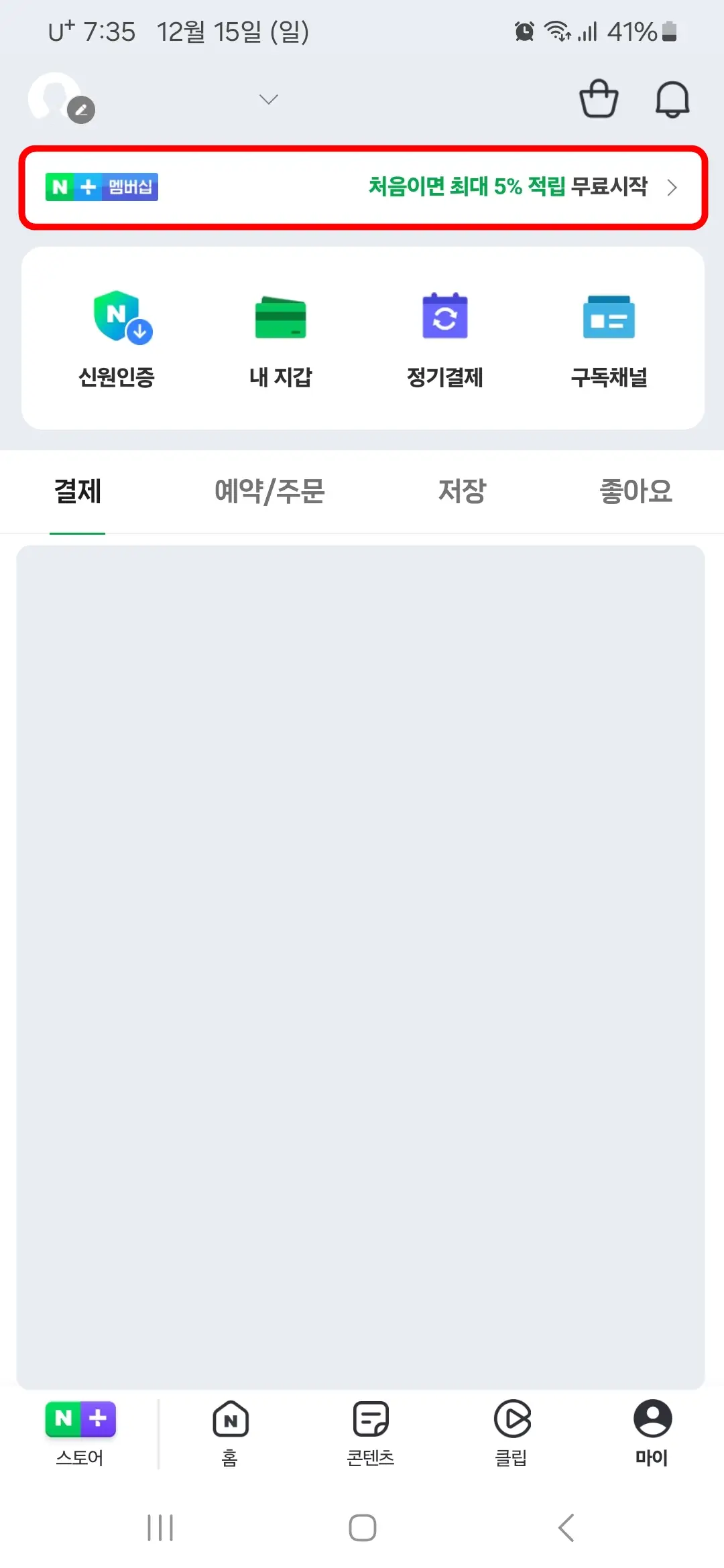Open the membership banner arrow chevron
The image size is (724, 1568).
click(674, 188)
